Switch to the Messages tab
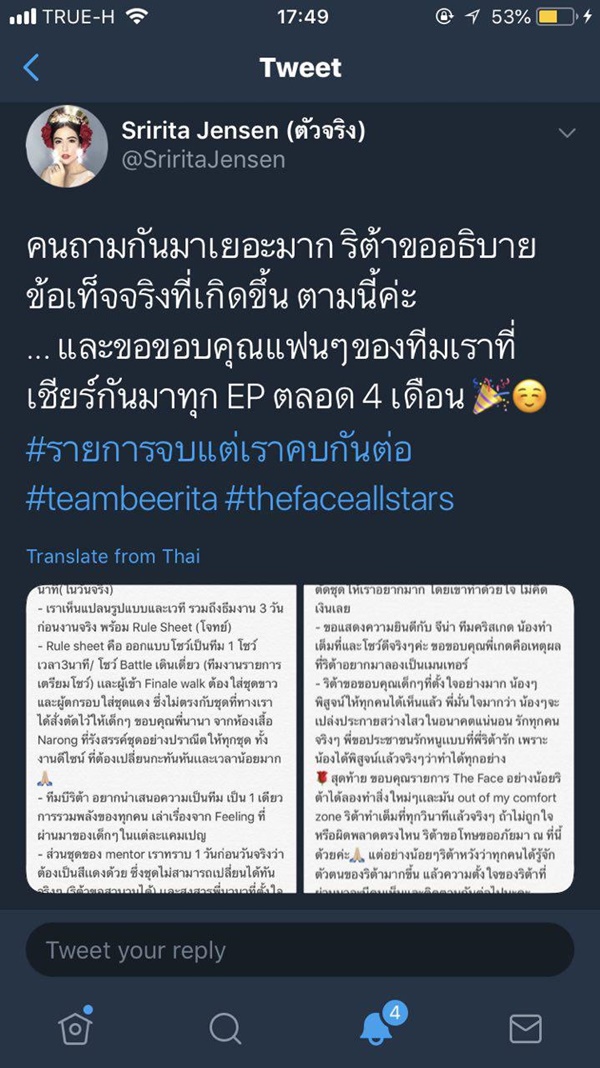This screenshot has width=600, height=1068. [x=525, y=1028]
